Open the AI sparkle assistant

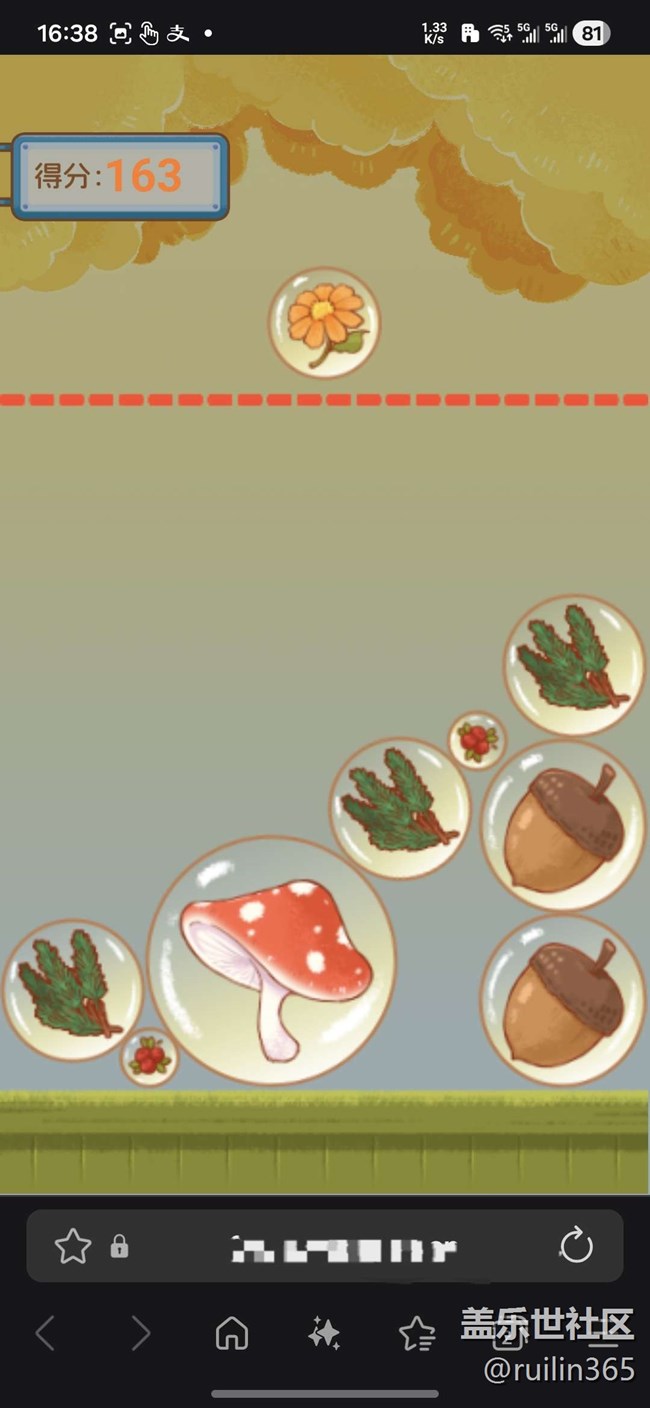(324, 1333)
